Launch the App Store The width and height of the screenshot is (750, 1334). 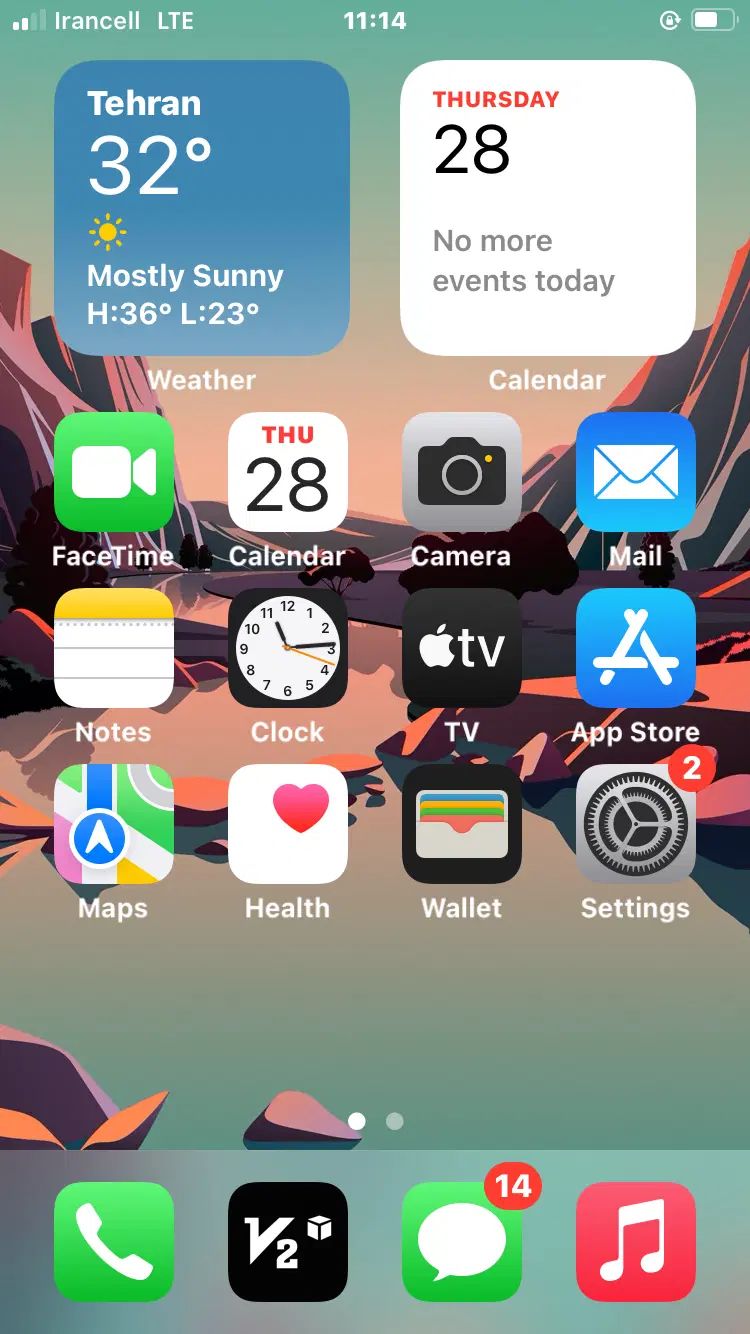click(x=635, y=648)
